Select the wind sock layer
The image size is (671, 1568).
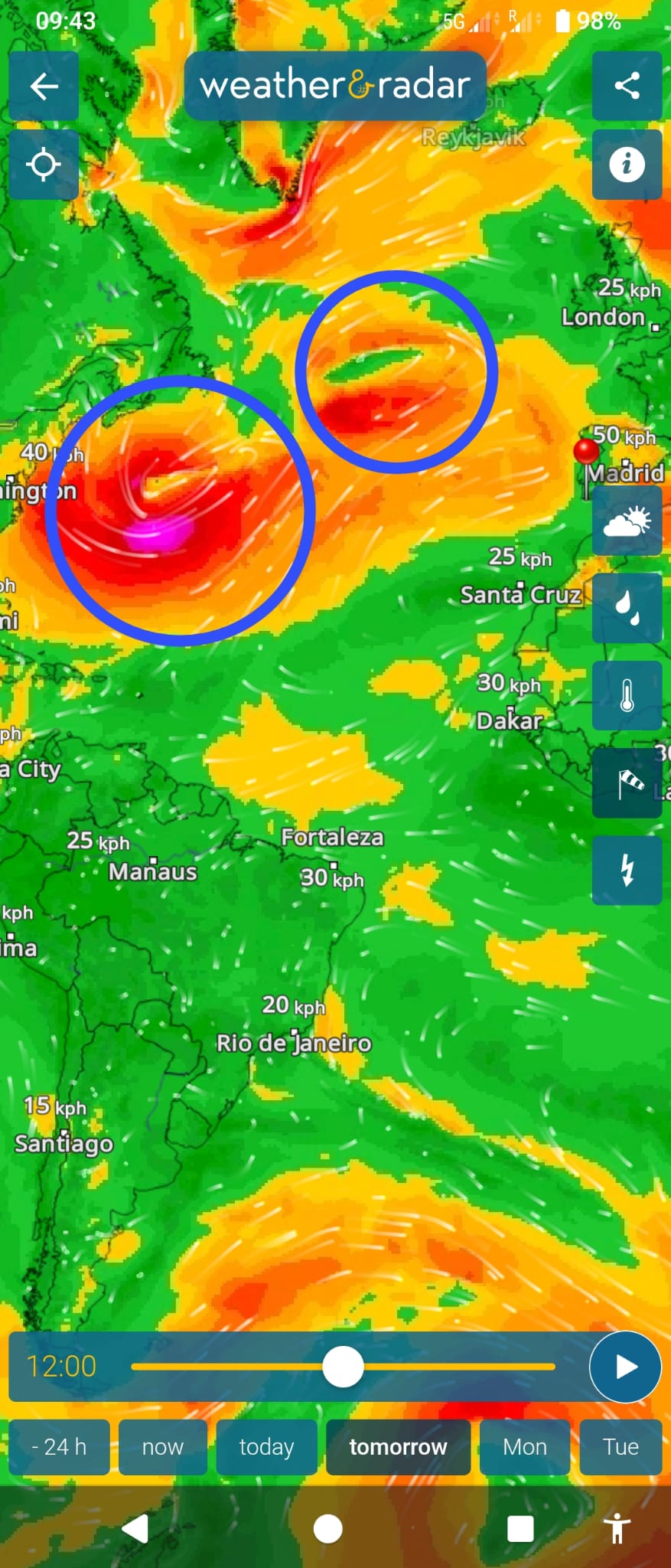point(627,782)
